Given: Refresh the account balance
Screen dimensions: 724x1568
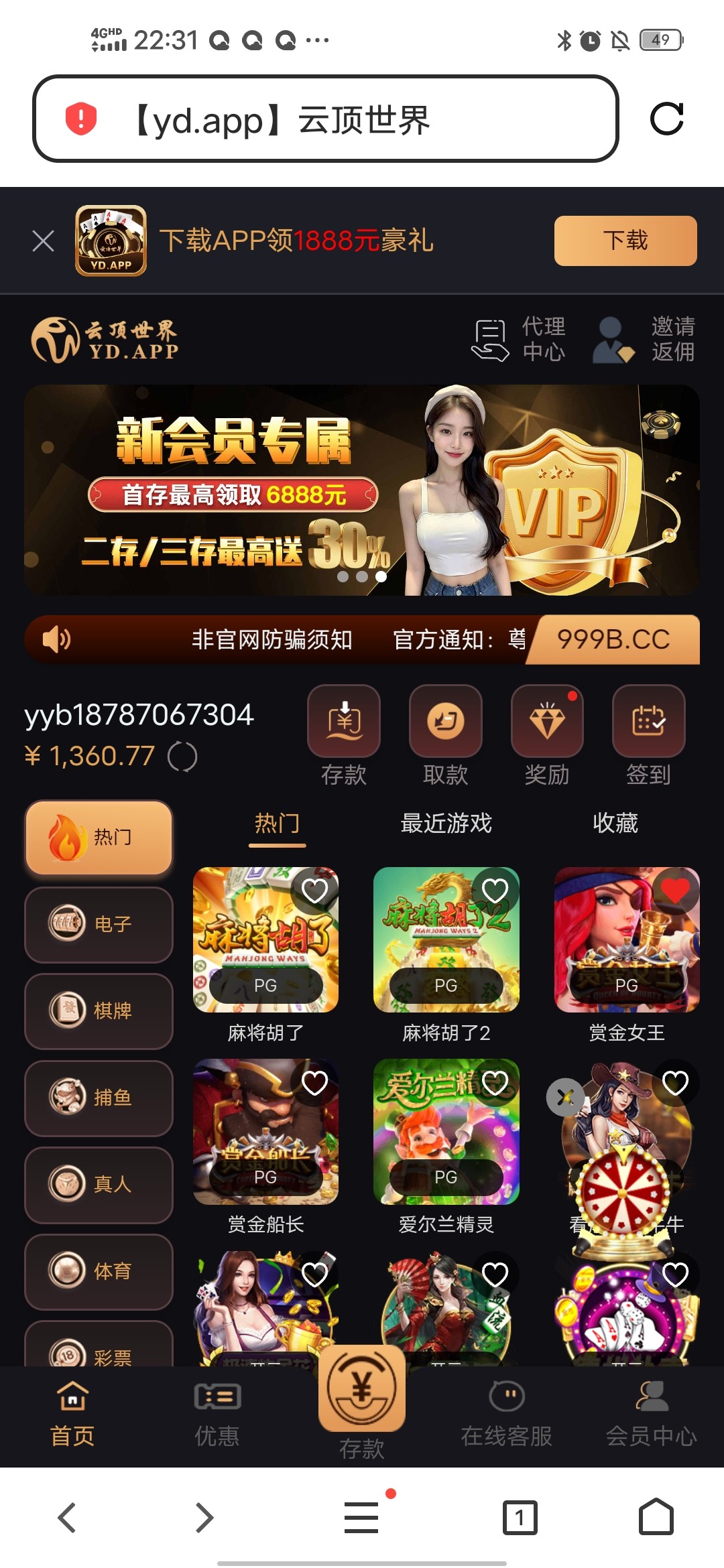Looking at the screenshot, I should coord(182,757).
